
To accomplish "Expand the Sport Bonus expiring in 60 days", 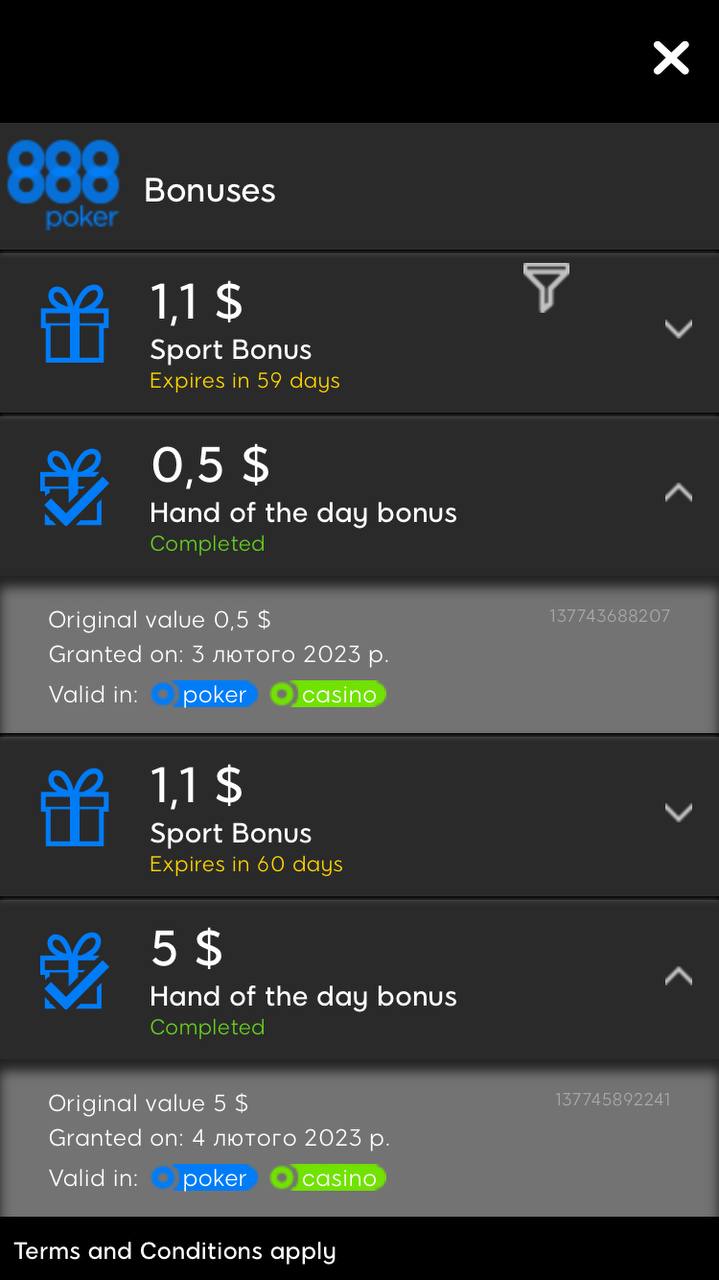I will (x=678, y=812).
